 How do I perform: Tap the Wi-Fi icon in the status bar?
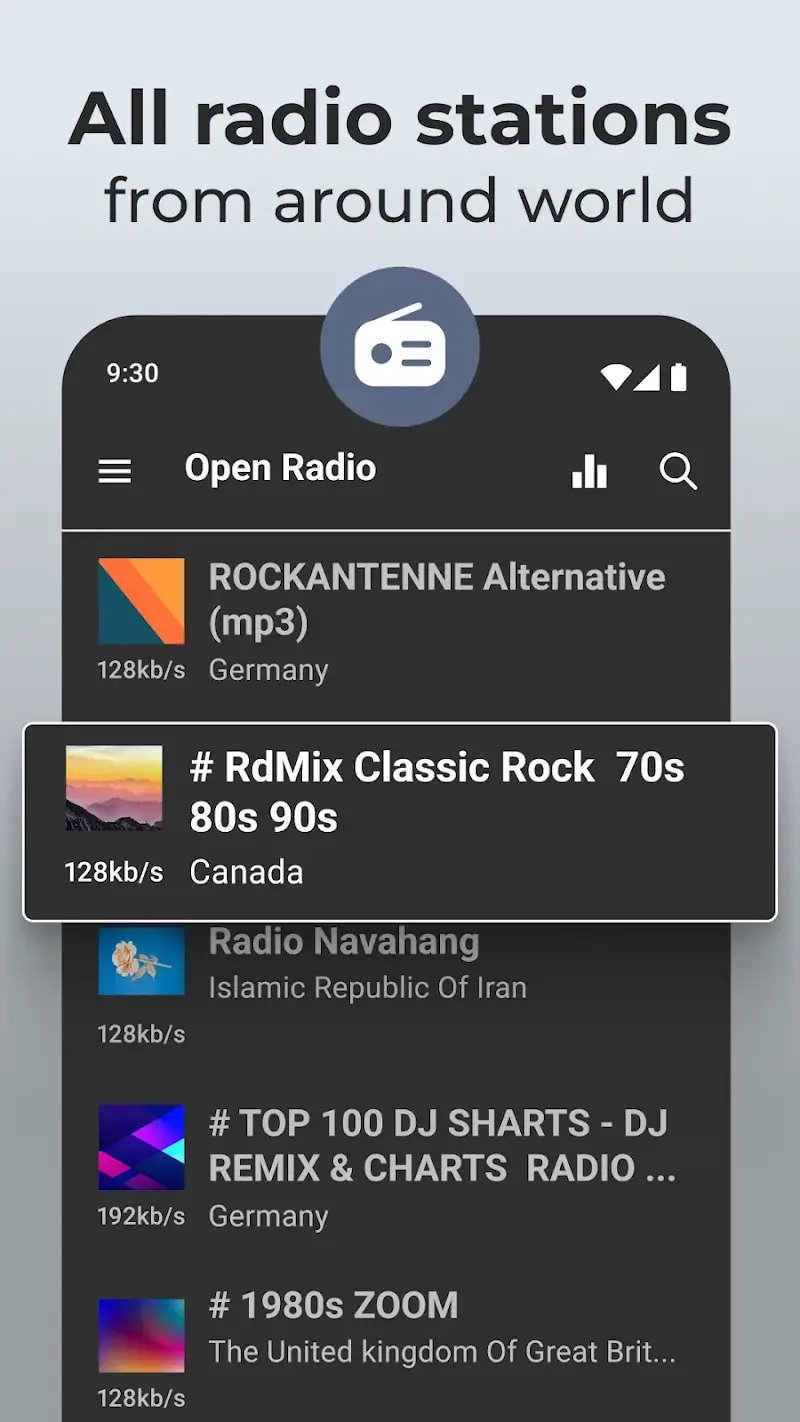point(617,377)
